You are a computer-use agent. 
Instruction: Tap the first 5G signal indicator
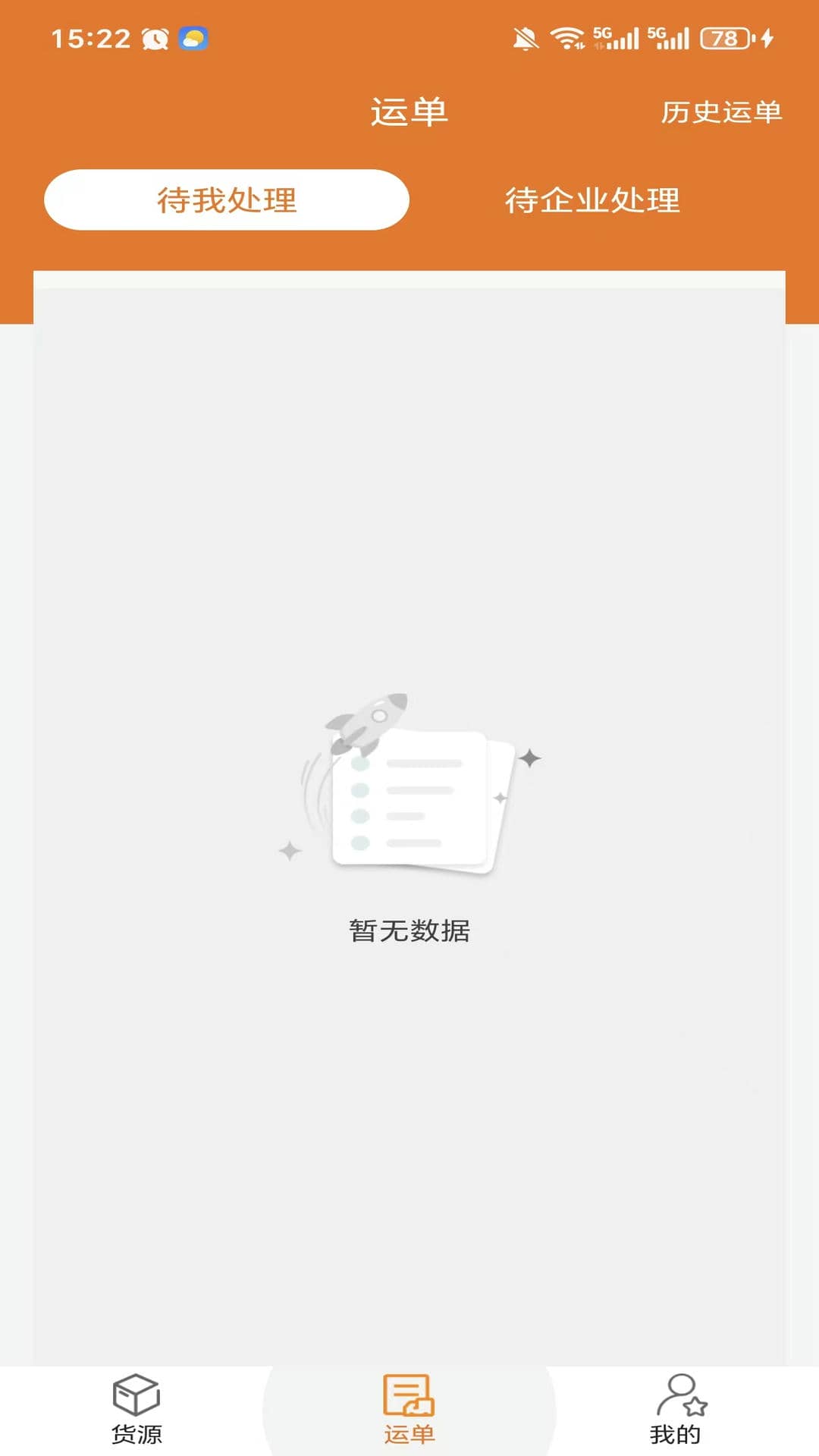(616, 36)
